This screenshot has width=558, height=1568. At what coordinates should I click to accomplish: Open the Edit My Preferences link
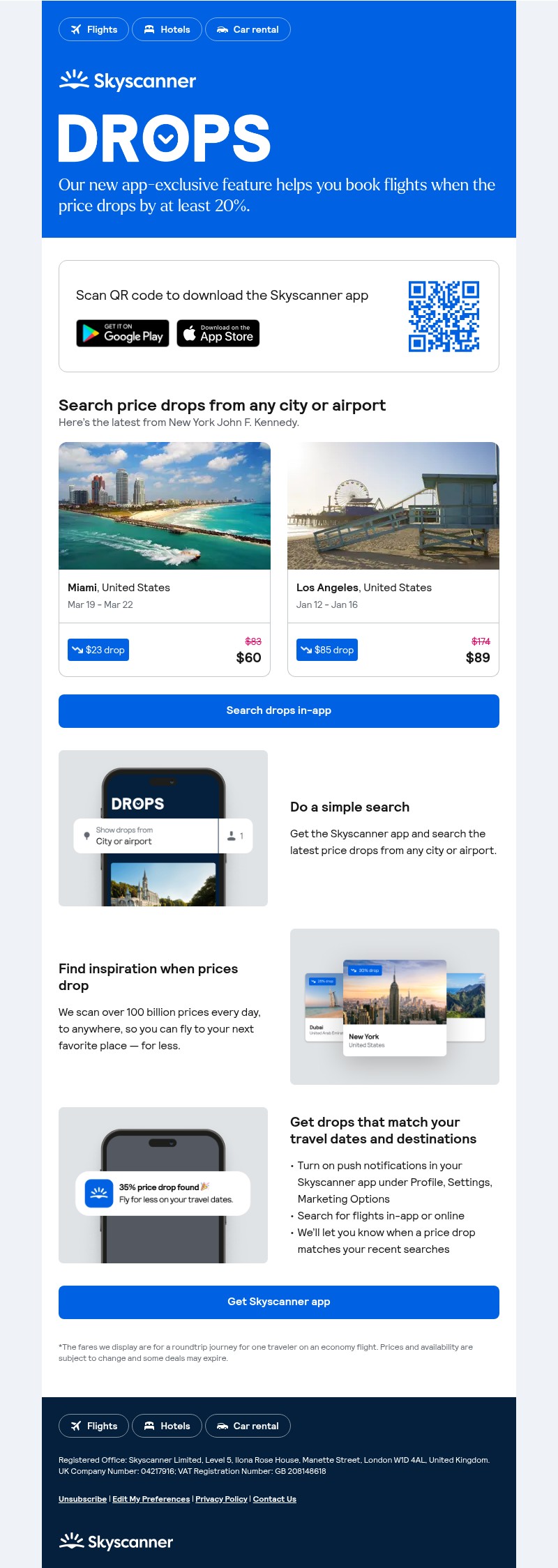(151, 1499)
